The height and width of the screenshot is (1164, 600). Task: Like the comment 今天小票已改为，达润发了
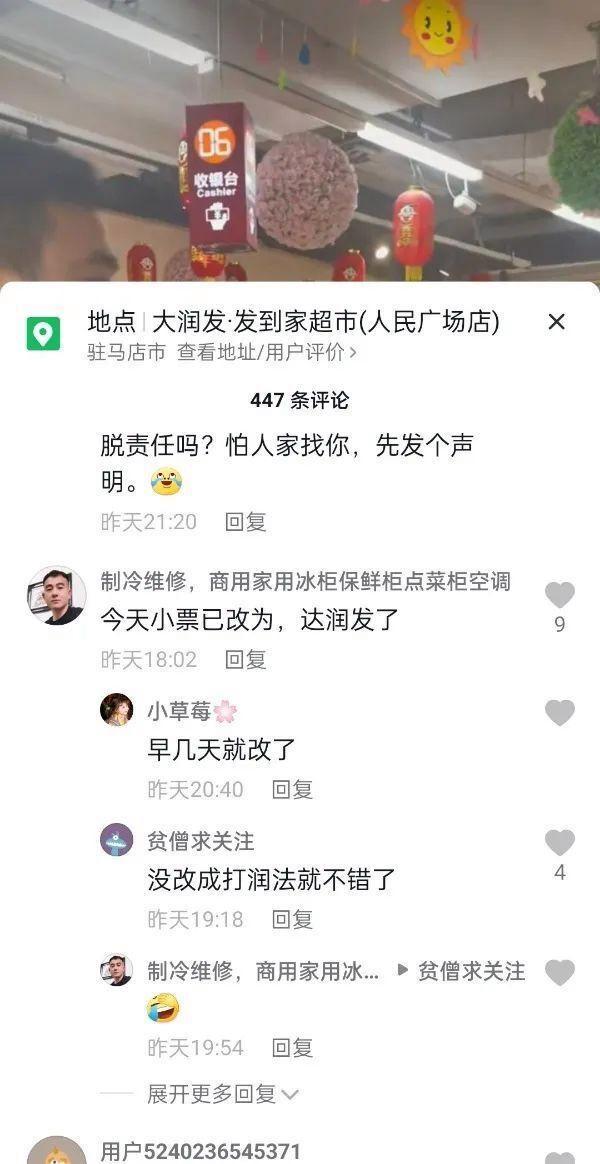point(559,596)
